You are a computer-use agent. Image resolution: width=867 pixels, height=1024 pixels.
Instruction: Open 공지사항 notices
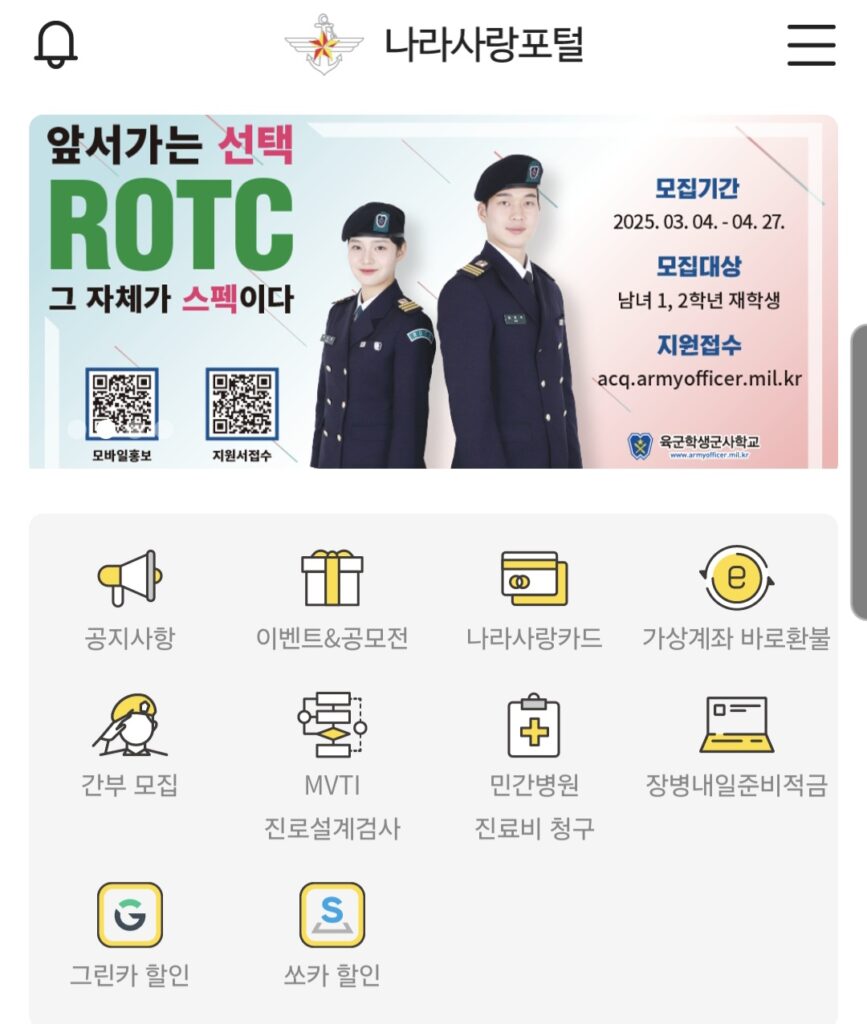point(130,598)
